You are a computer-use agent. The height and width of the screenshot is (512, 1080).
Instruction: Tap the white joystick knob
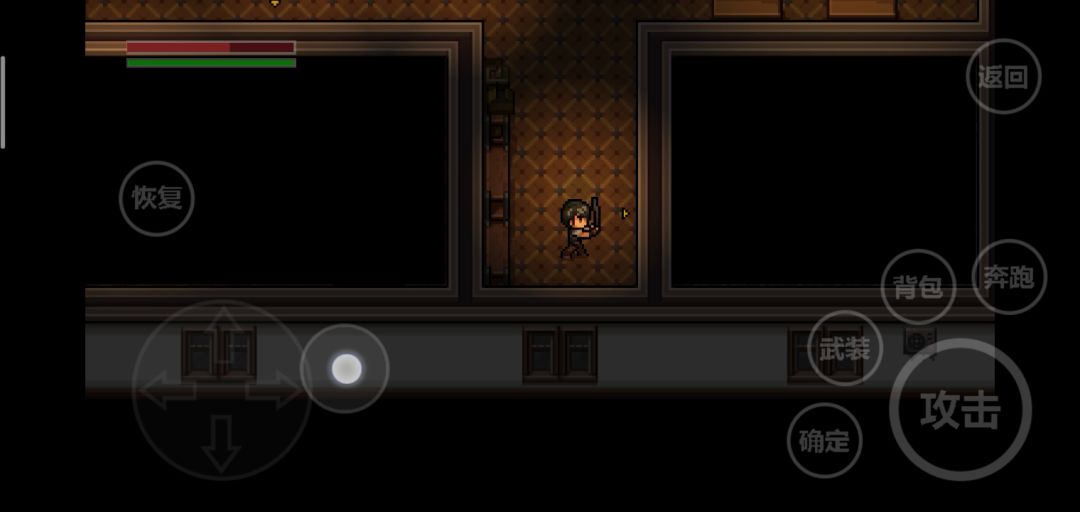pos(346,369)
